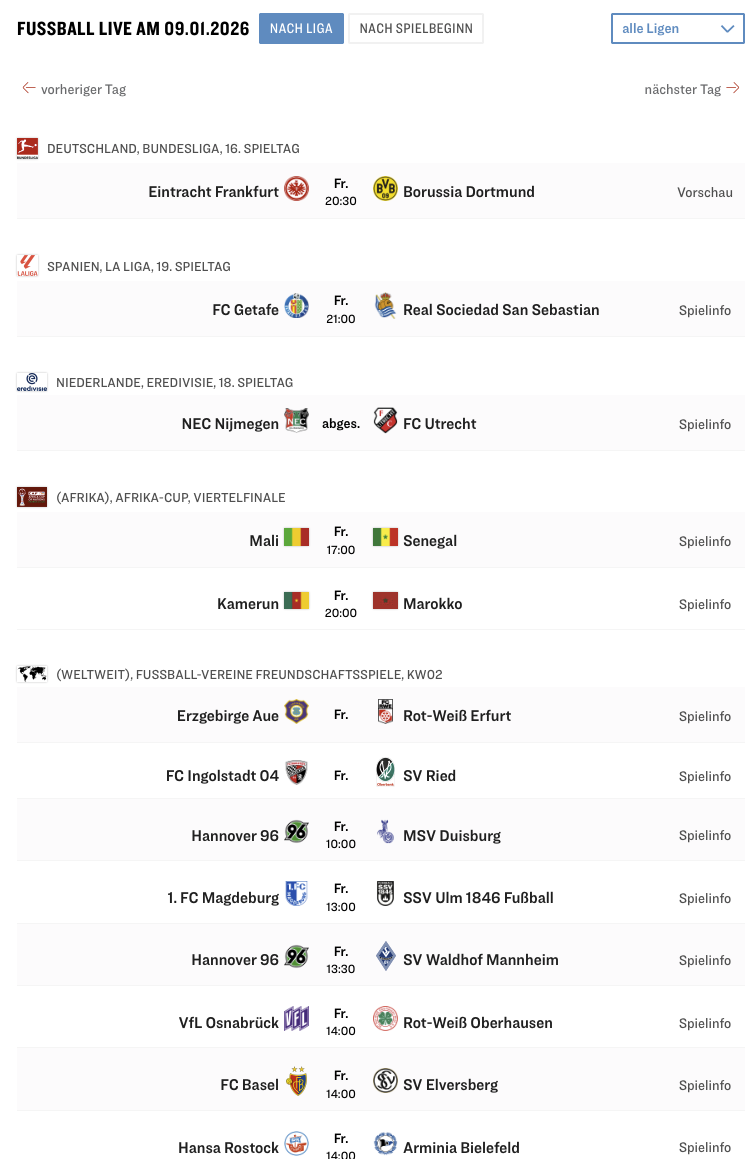Open Spielinfo for FC Getafe match
Image resolution: width=756 pixels, height=1159 pixels.
tap(704, 310)
